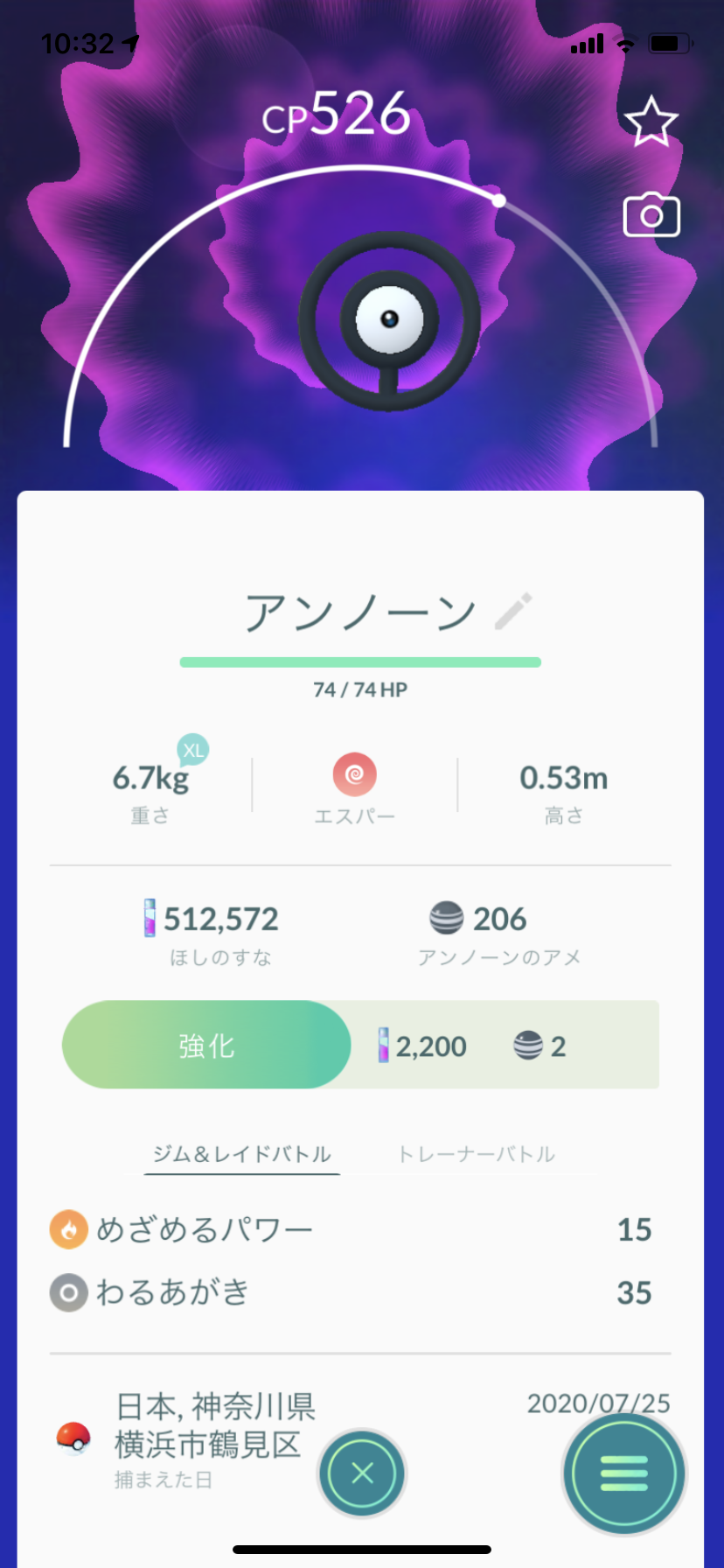724x1568 pixels.
Task: Open the hamburger menu button
Action: pyautogui.click(x=624, y=1473)
